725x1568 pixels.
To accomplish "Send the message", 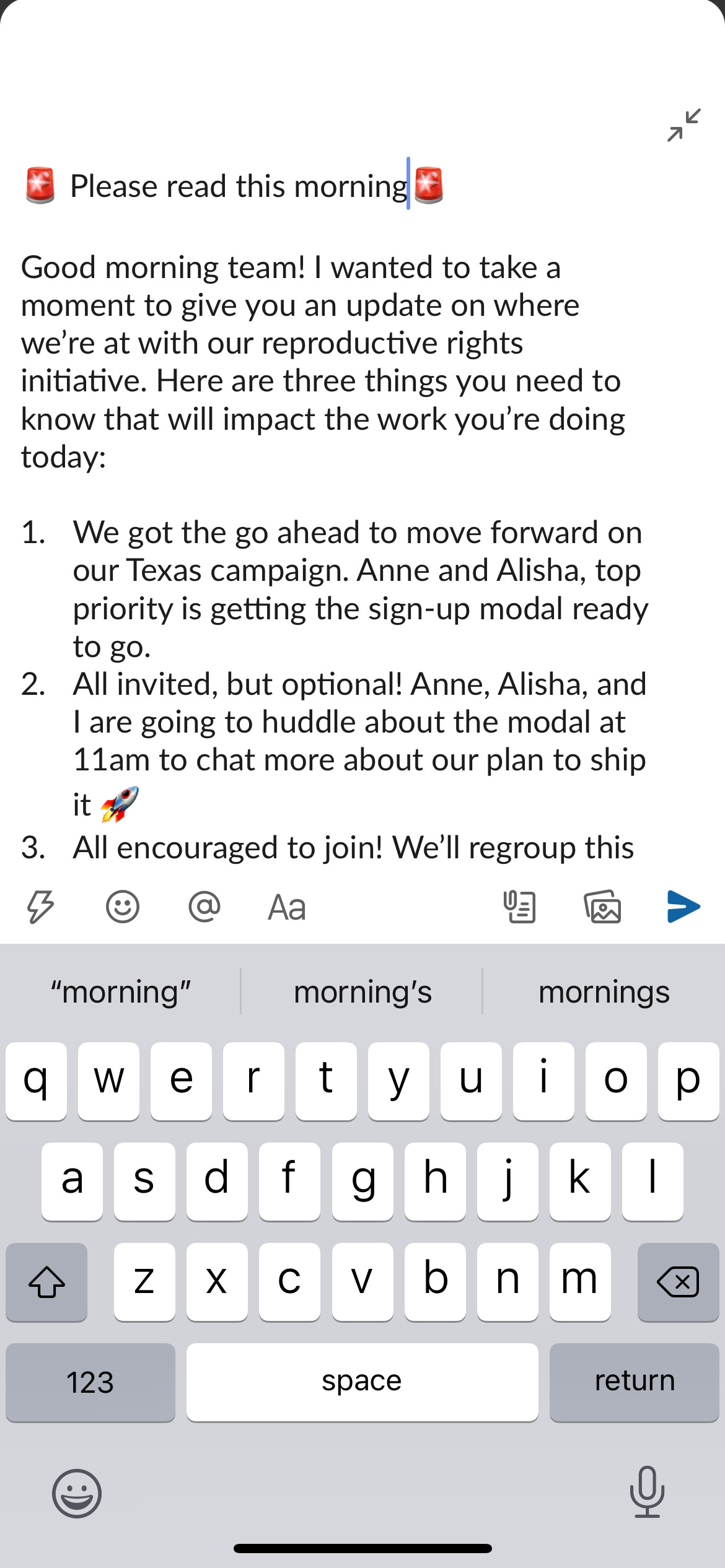I will tap(683, 907).
